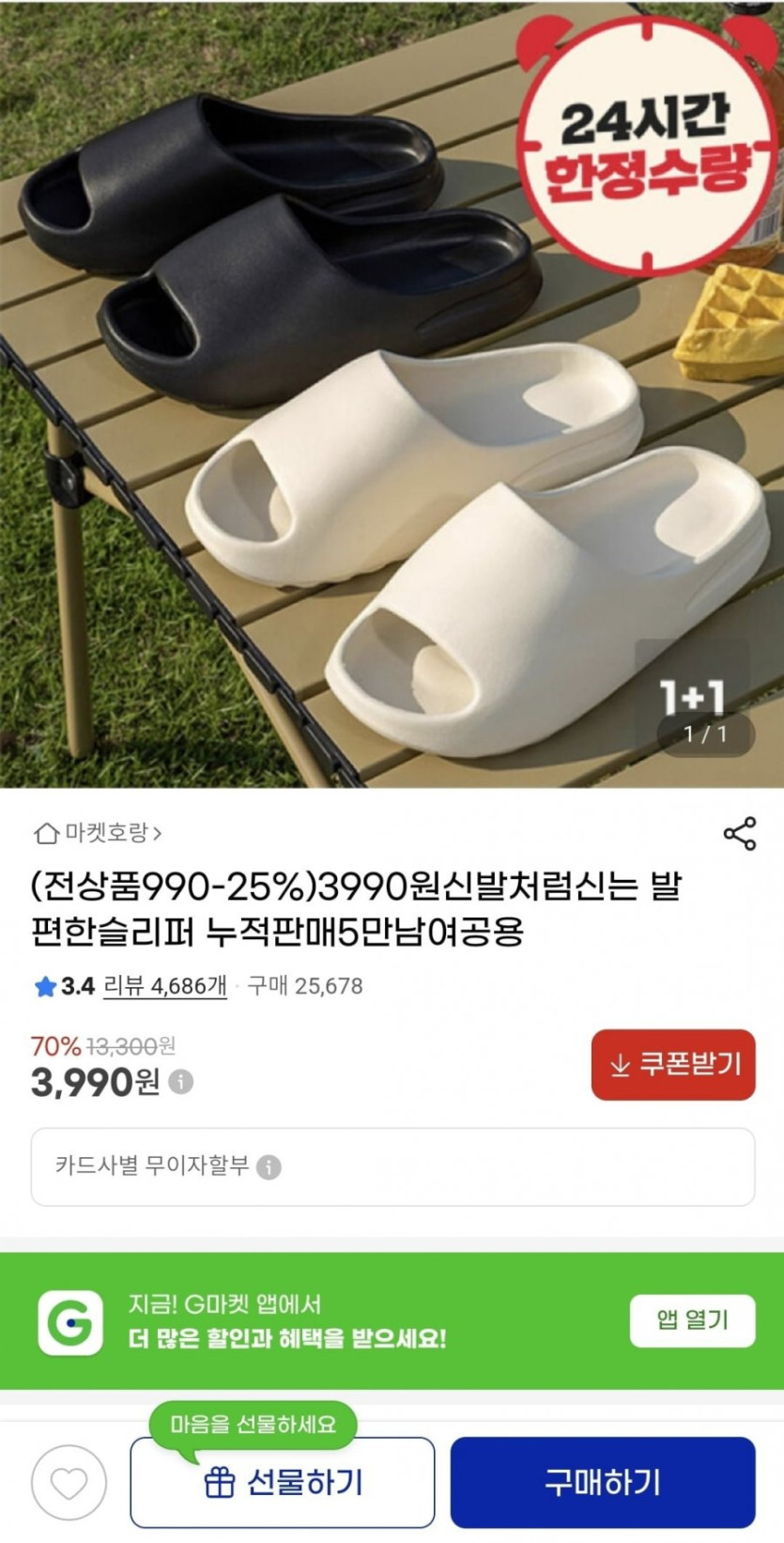View price info icon next to 3,990원
The height and width of the screenshot is (1543, 784).
pyautogui.click(x=181, y=1082)
